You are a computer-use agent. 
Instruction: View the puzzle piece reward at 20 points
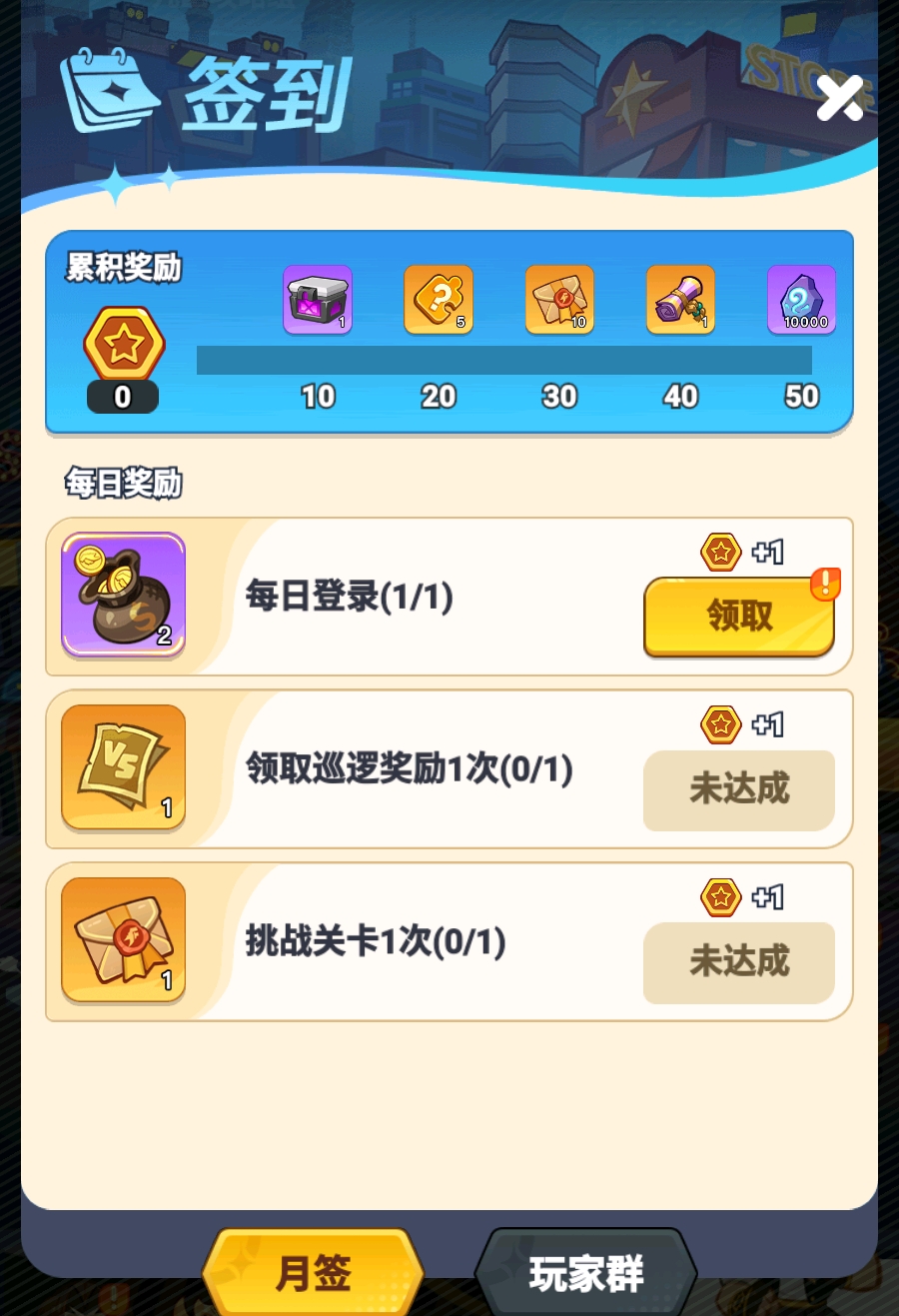[439, 299]
